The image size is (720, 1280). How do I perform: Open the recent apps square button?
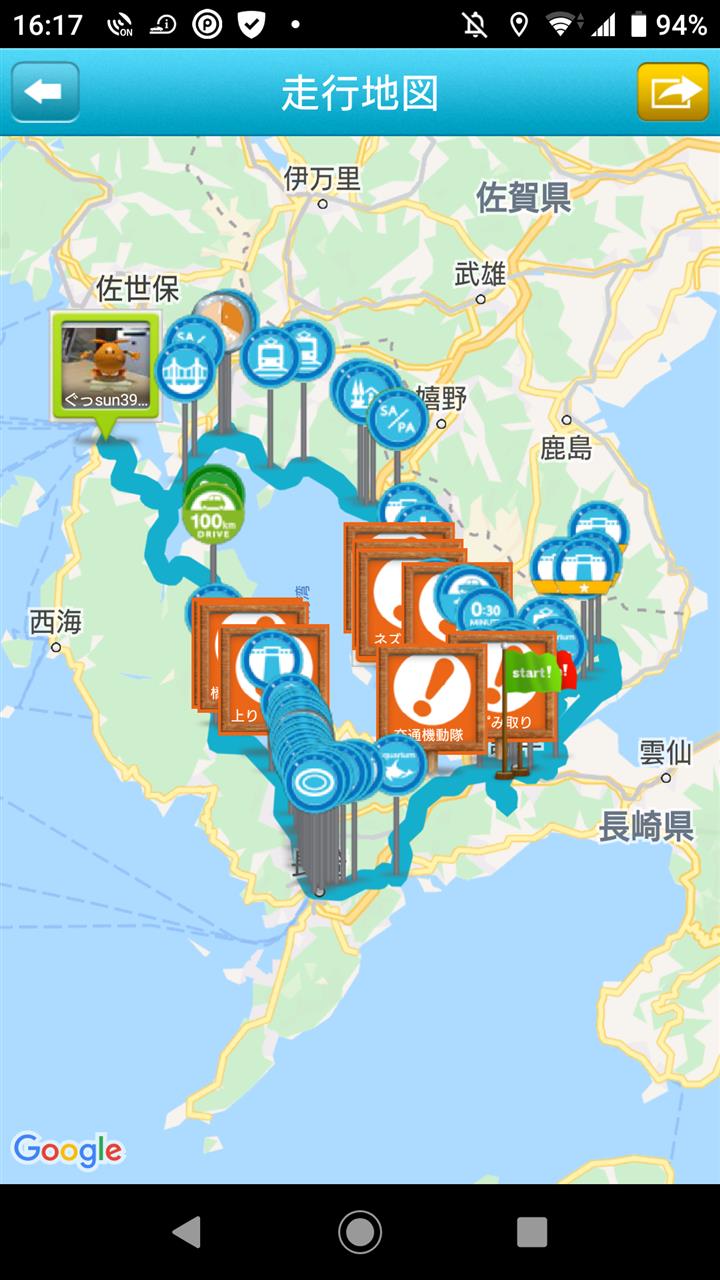pos(532,1232)
